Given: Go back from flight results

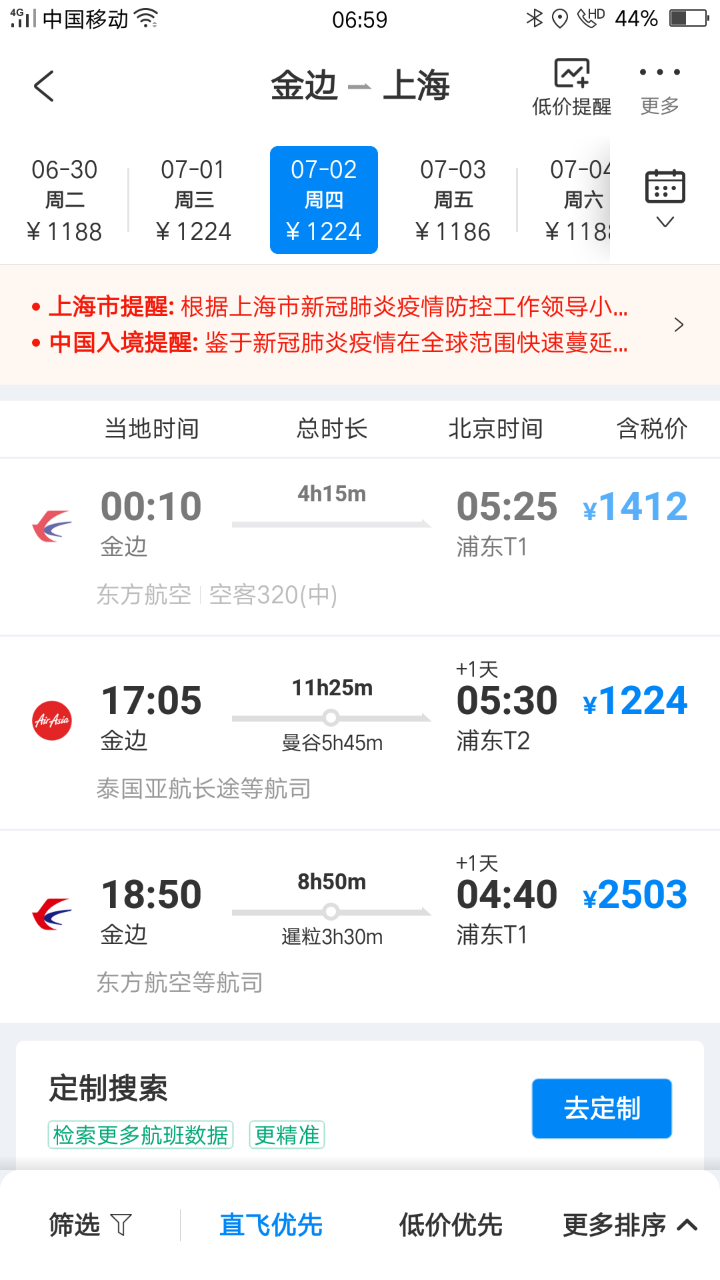Looking at the screenshot, I should tap(44, 86).
